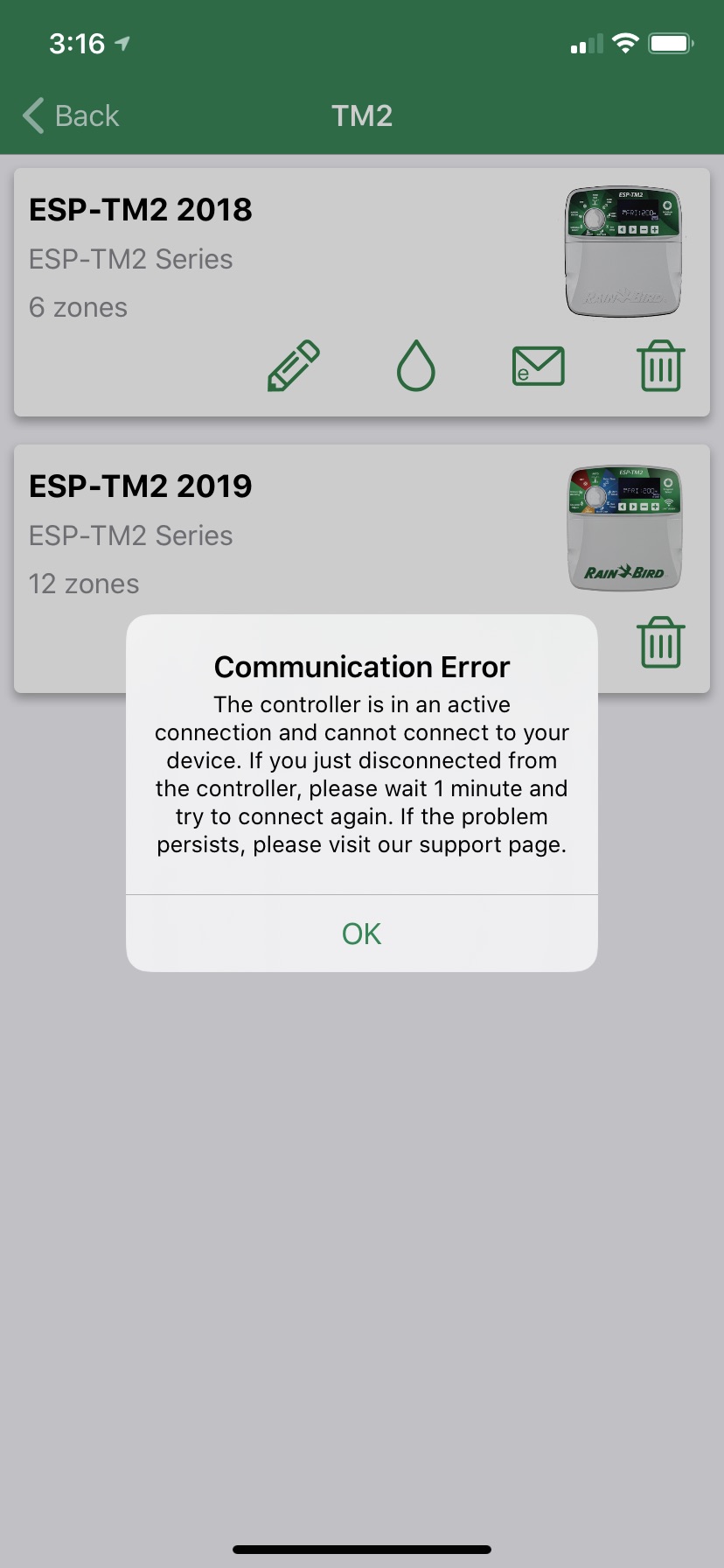This screenshot has width=724, height=1568.
Task: Tap the cellular signal bars icon
Action: (586, 42)
